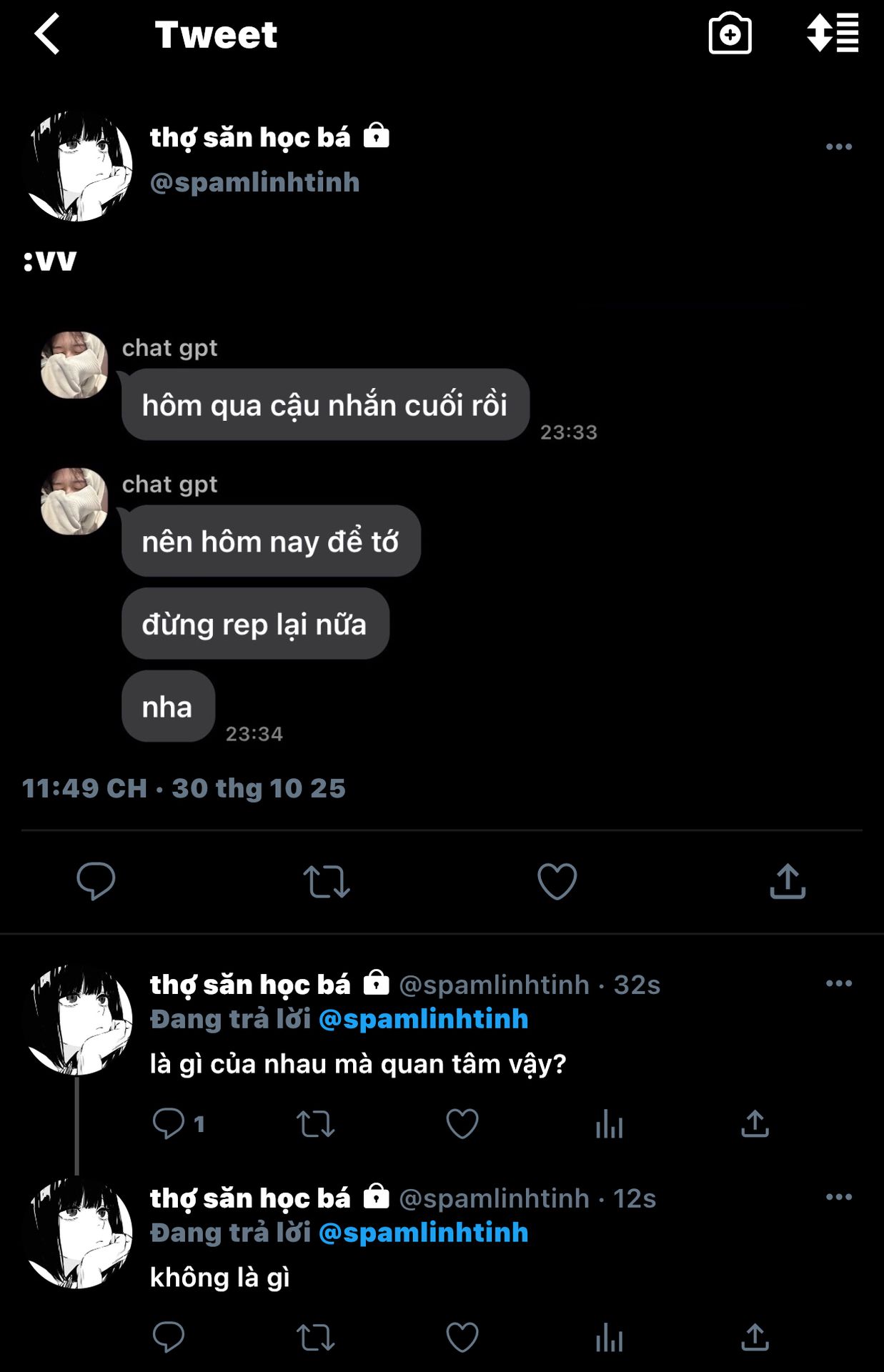884x1372 pixels.
Task: Open the @spamlinhtinh link in the 12s reply
Action: (423, 1233)
